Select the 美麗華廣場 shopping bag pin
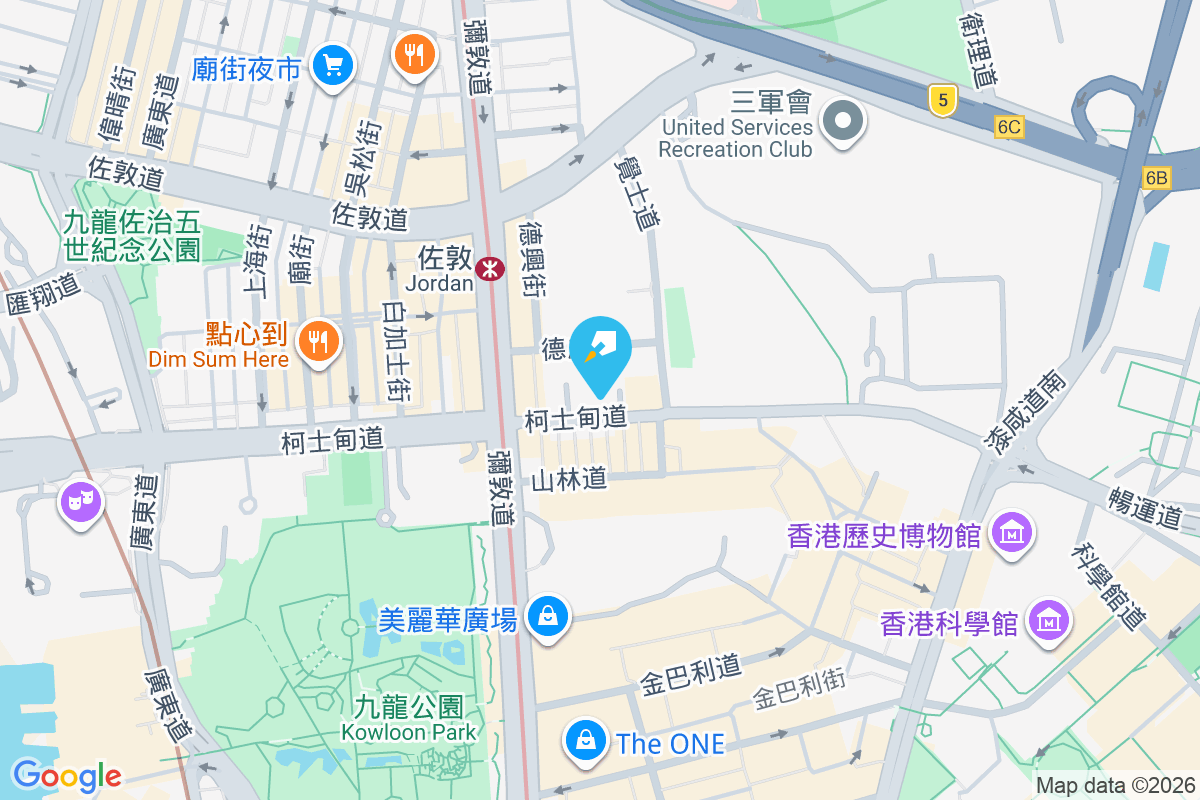The width and height of the screenshot is (1200, 800). [x=547, y=616]
